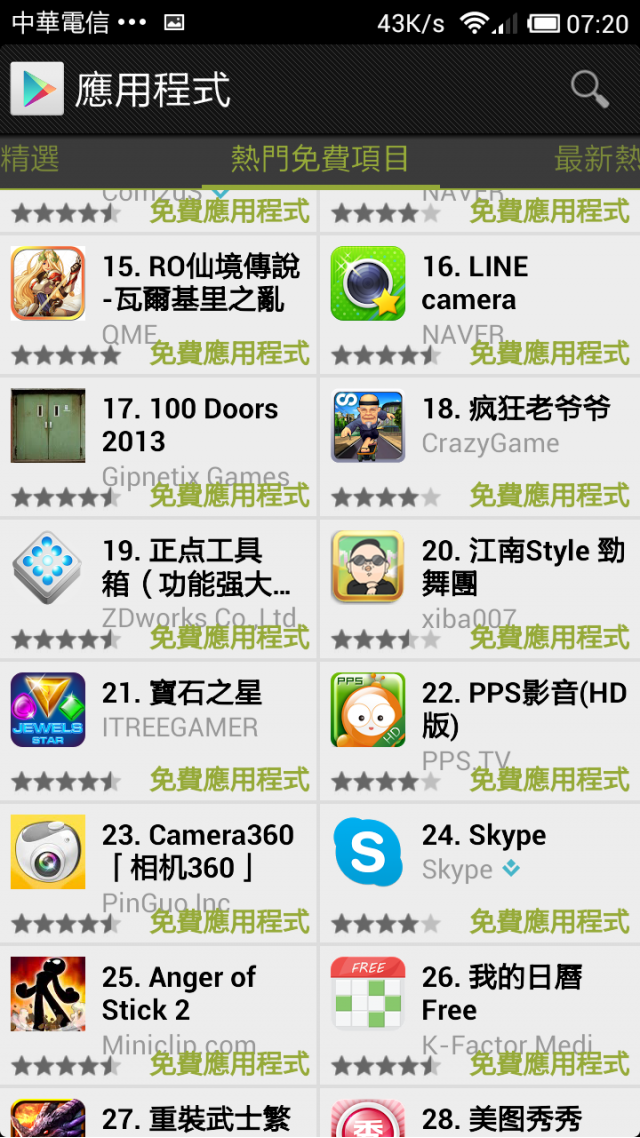
Task: Open 寶石之星 by ITREEGAMER
Action: [x=160, y=729]
